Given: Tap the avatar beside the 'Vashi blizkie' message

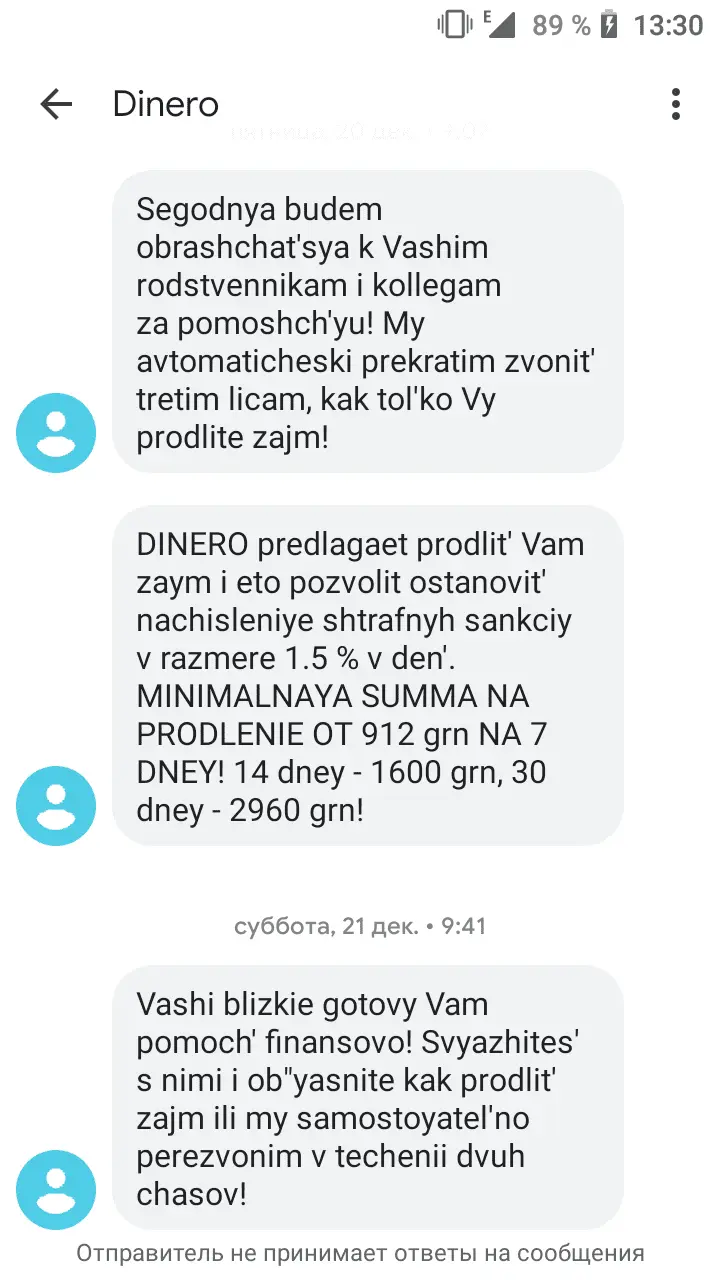Looking at the screenshot, I should 56,1190.
